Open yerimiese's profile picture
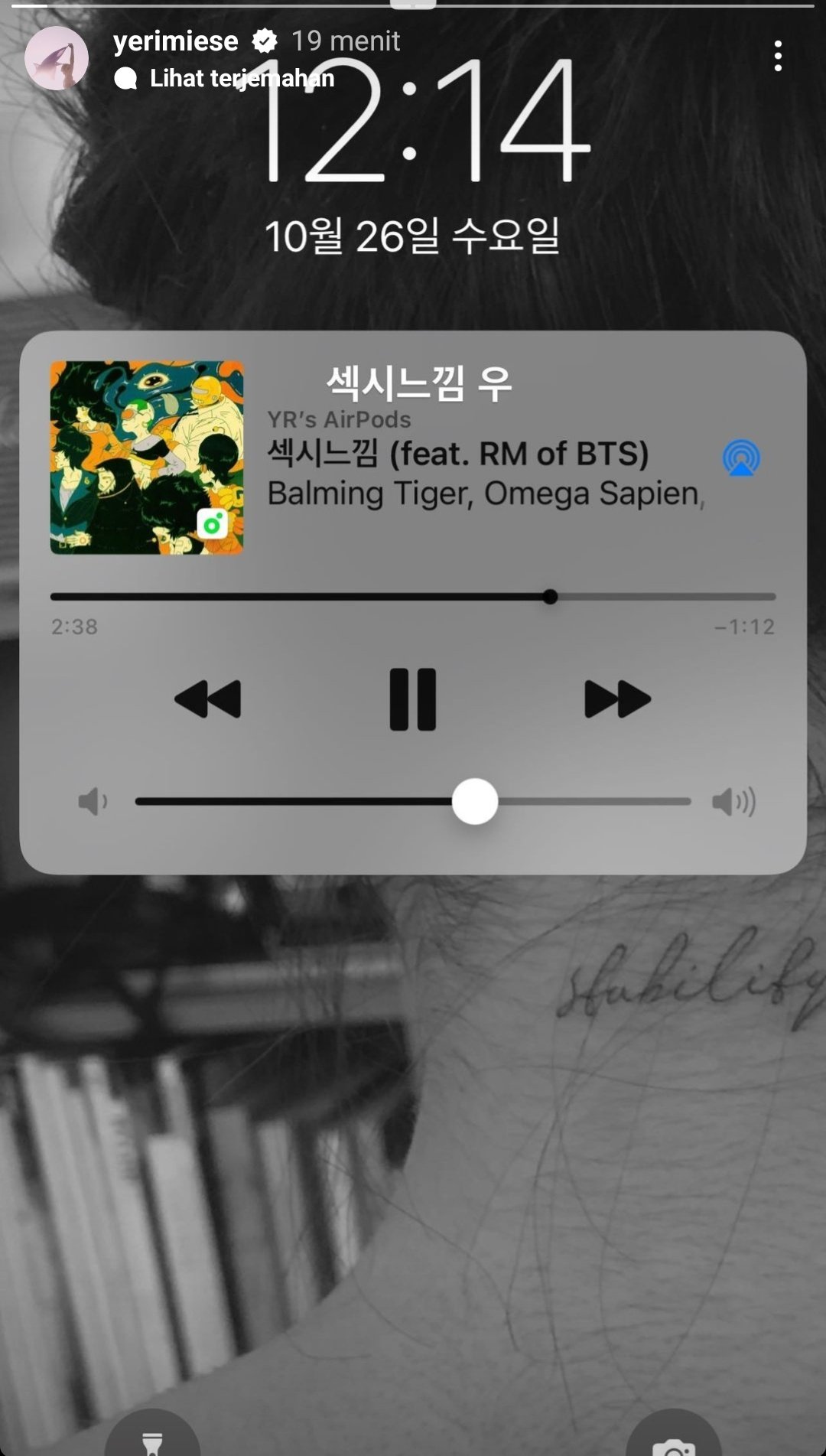 tap(57, 58)
